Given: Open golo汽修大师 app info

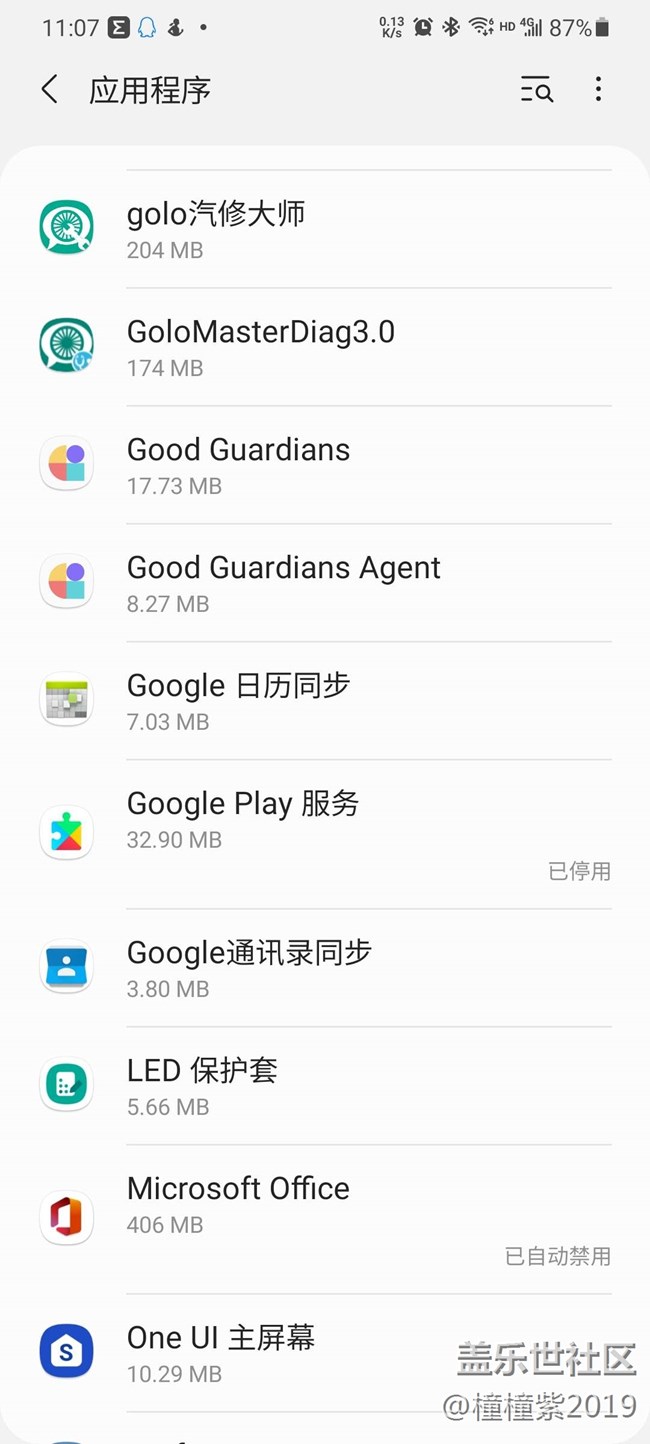Looking at the screenshot, I should coord(325,230).
